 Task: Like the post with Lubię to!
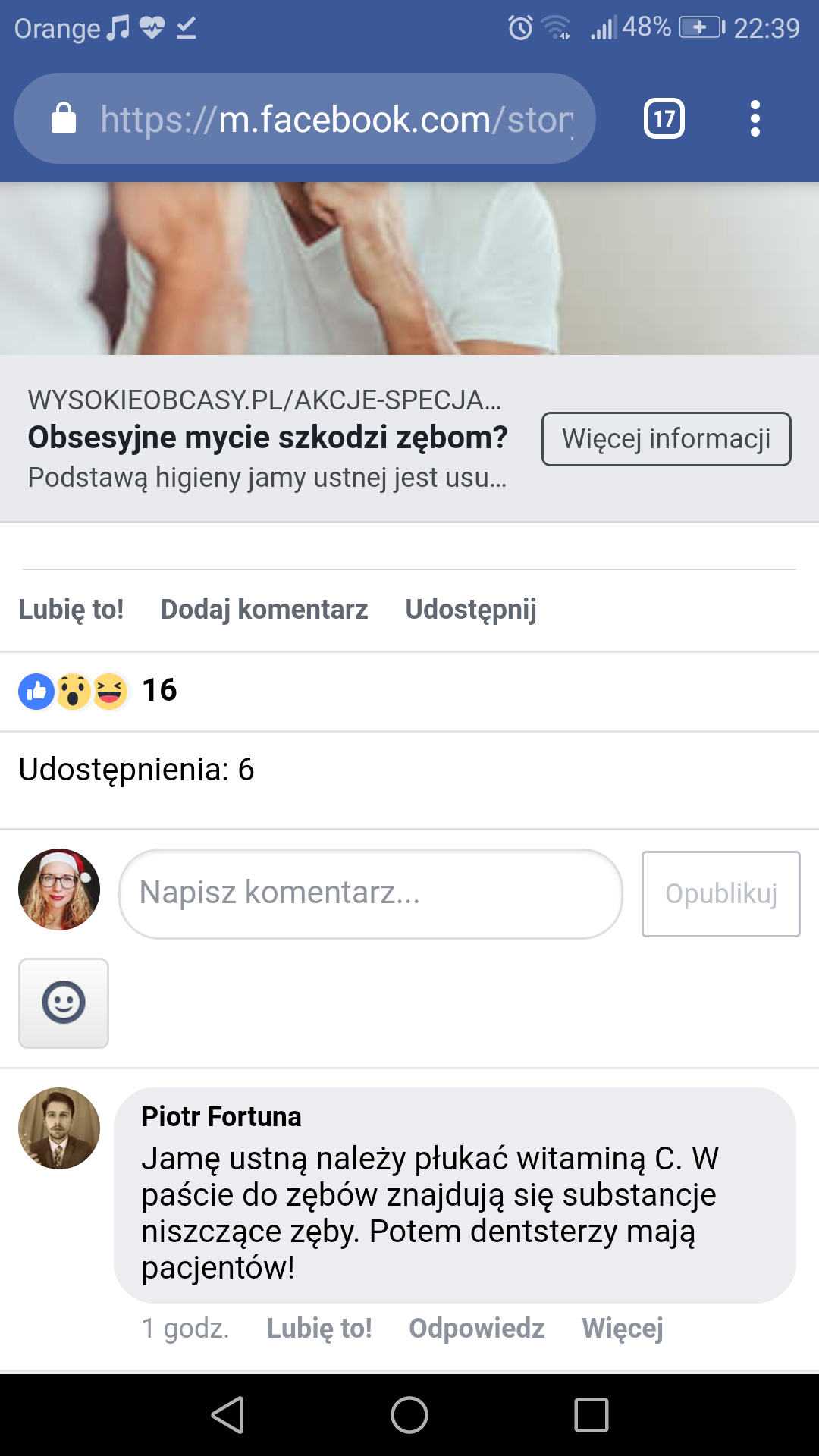pyautogui.click(x=71, y=610)
